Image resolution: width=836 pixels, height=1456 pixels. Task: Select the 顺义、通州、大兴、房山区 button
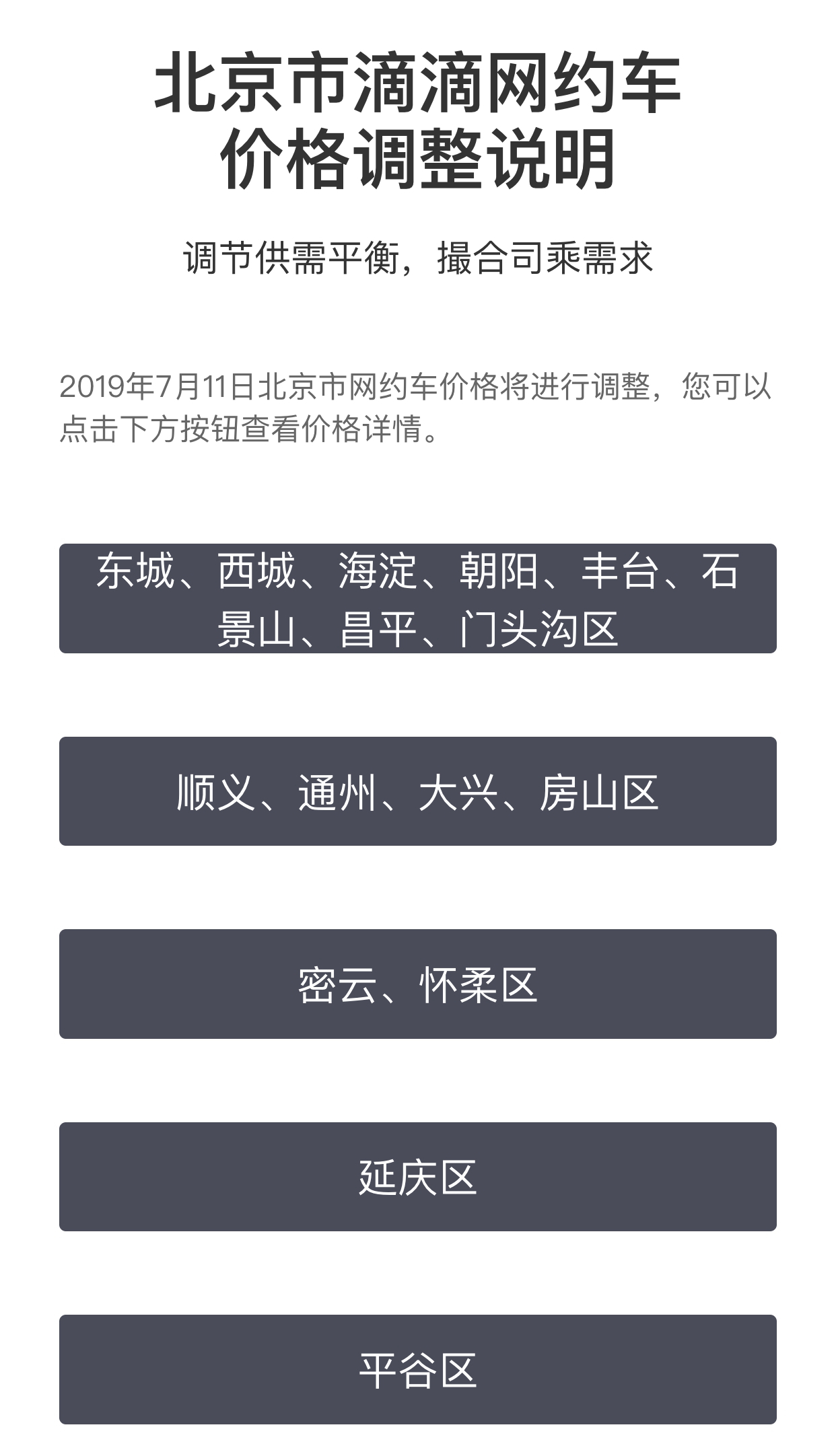click(417, 791)
